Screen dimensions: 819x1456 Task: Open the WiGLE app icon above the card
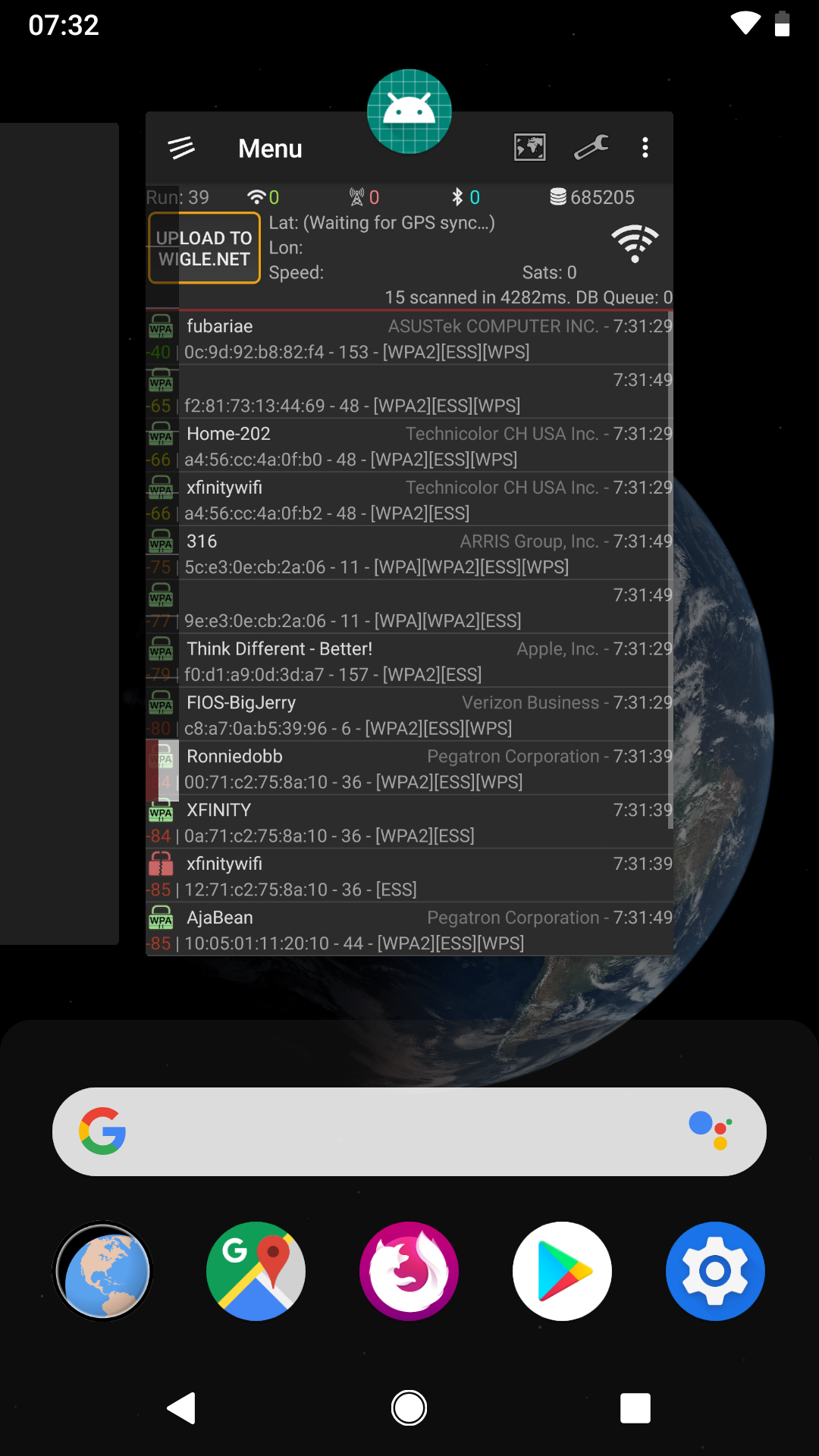409,111
